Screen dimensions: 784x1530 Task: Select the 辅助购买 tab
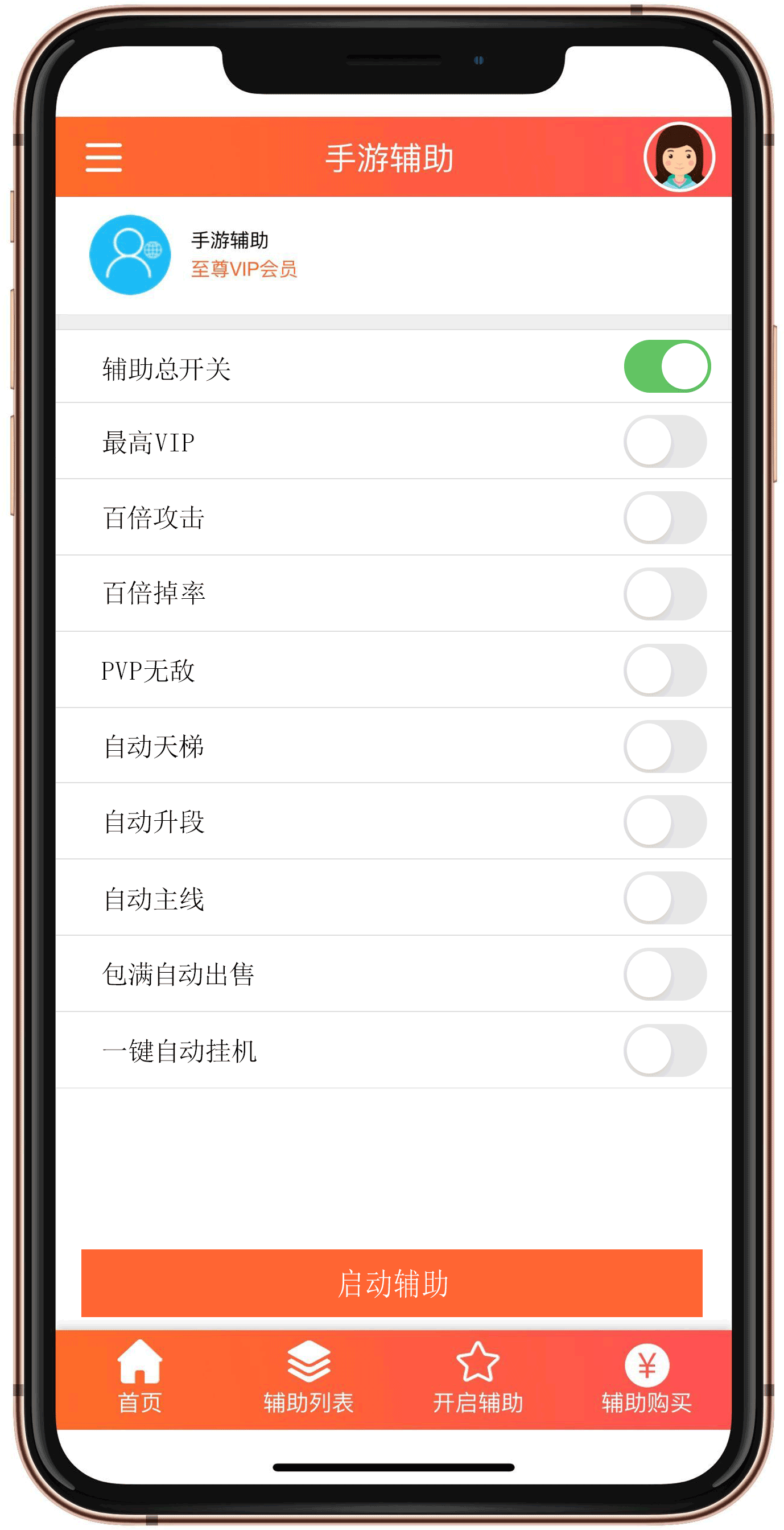647,1377
